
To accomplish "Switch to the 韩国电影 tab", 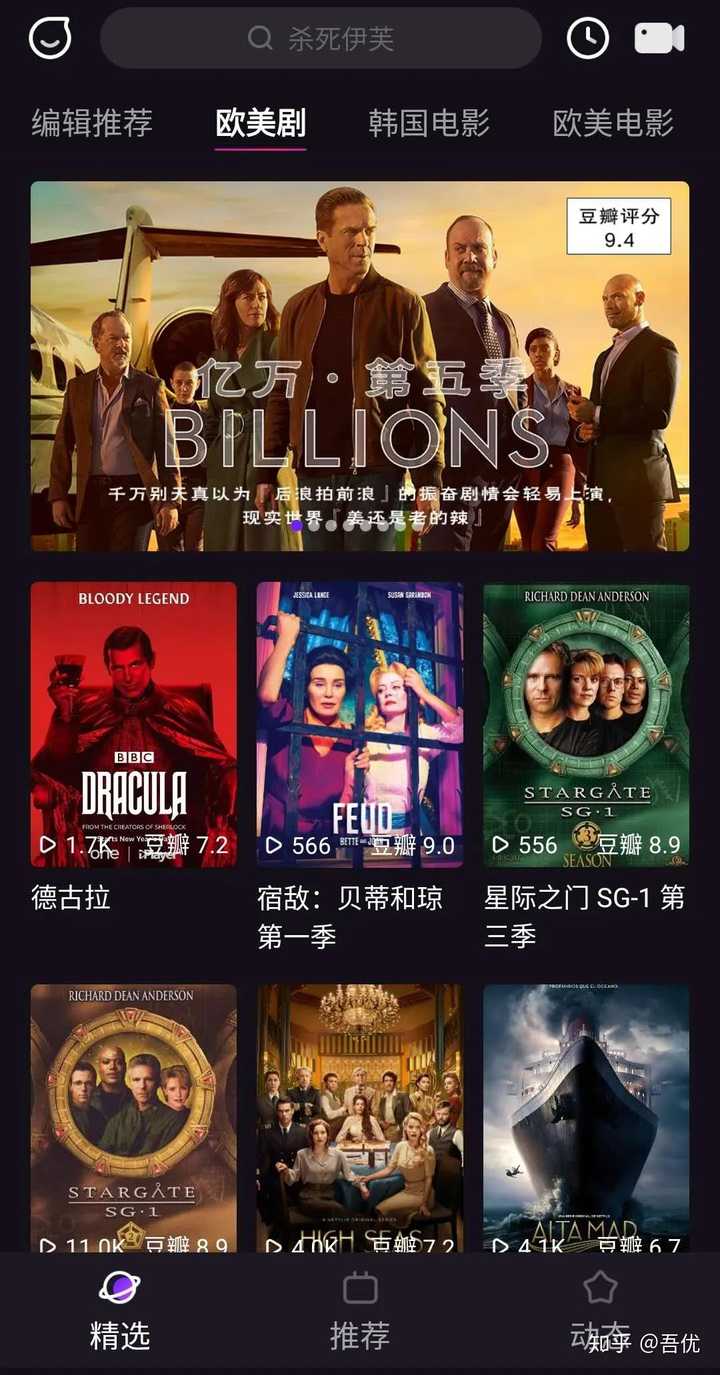I will (x=429, y=123).
